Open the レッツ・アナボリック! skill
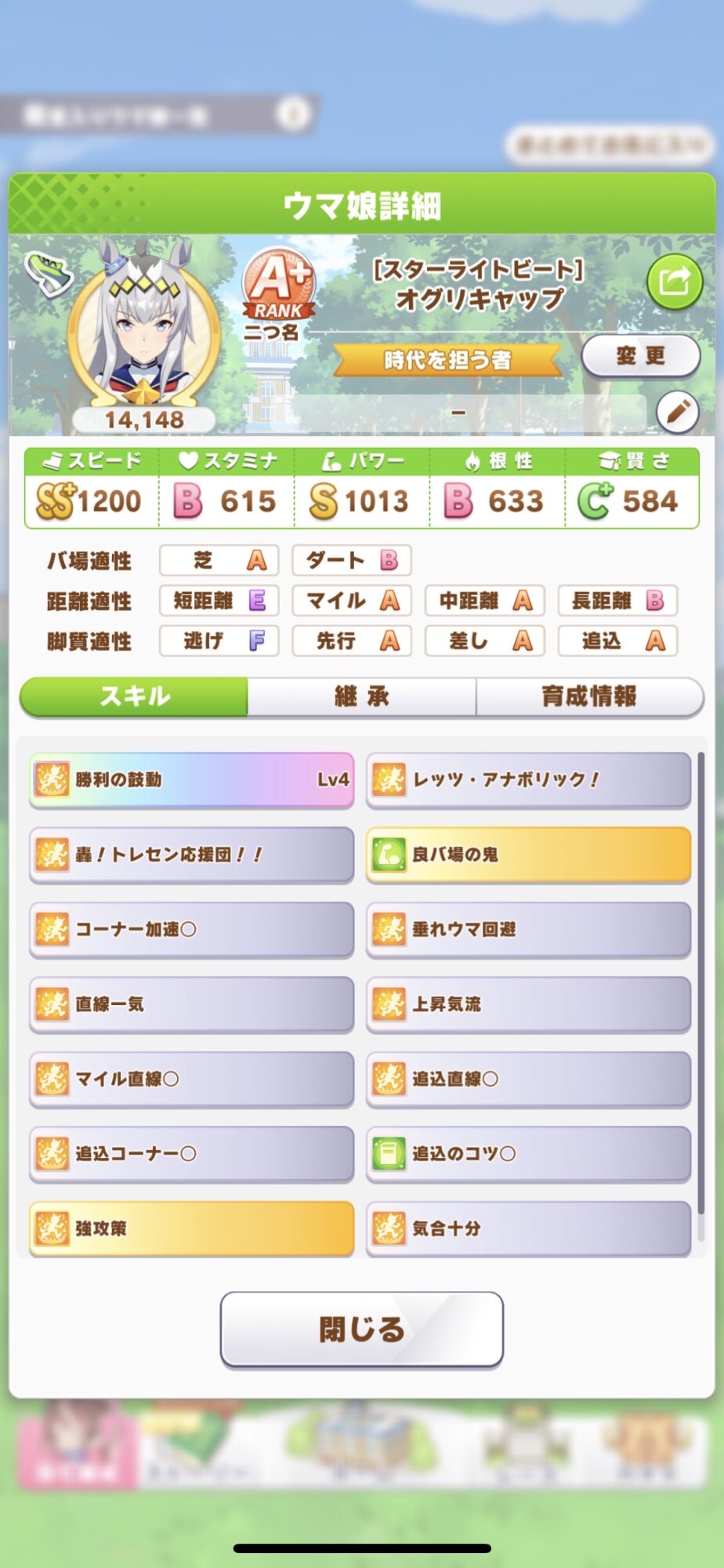Image resolution: width=724 pixels, height=1568 pixels. [528, 779]
